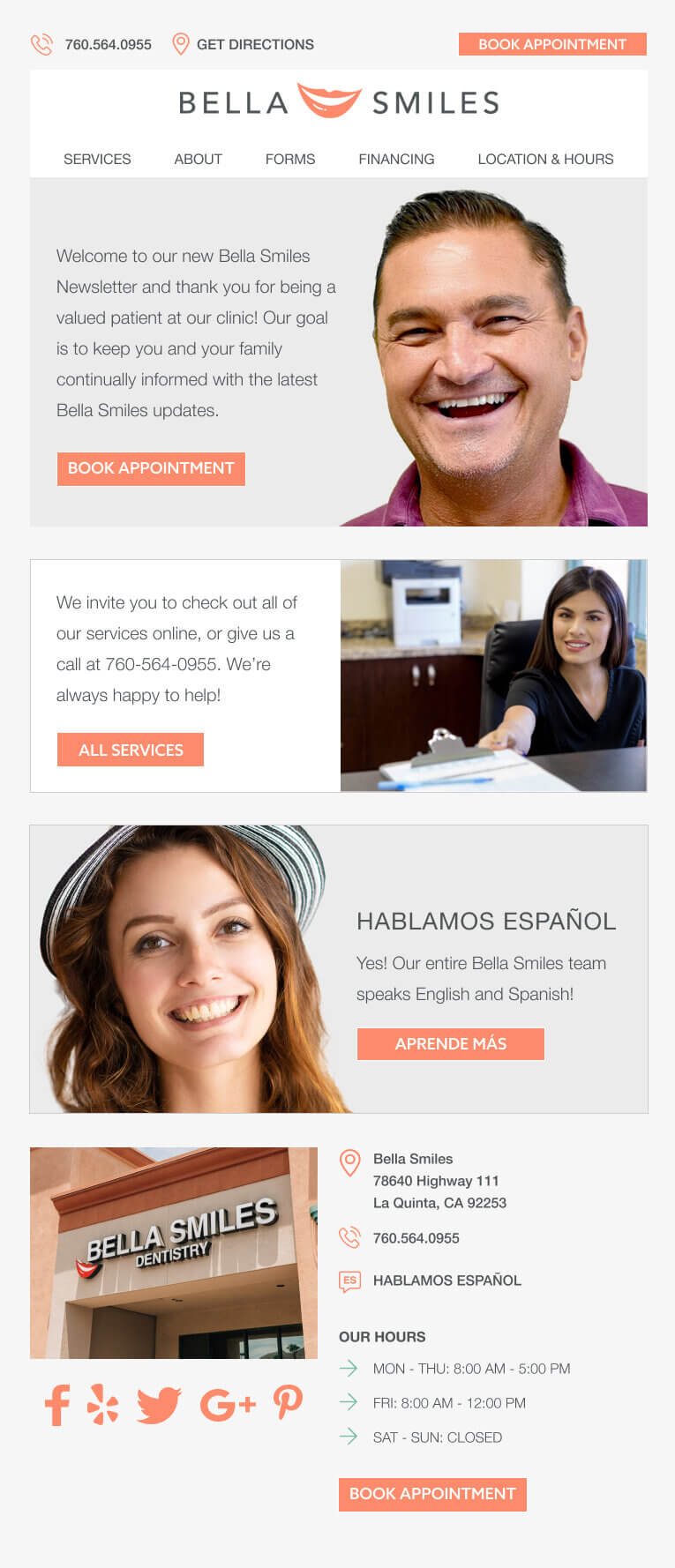The height and width of the screenshot is (1568, 675).
Task: Open the Google+ icon
Action: [x=228, y=1405]
